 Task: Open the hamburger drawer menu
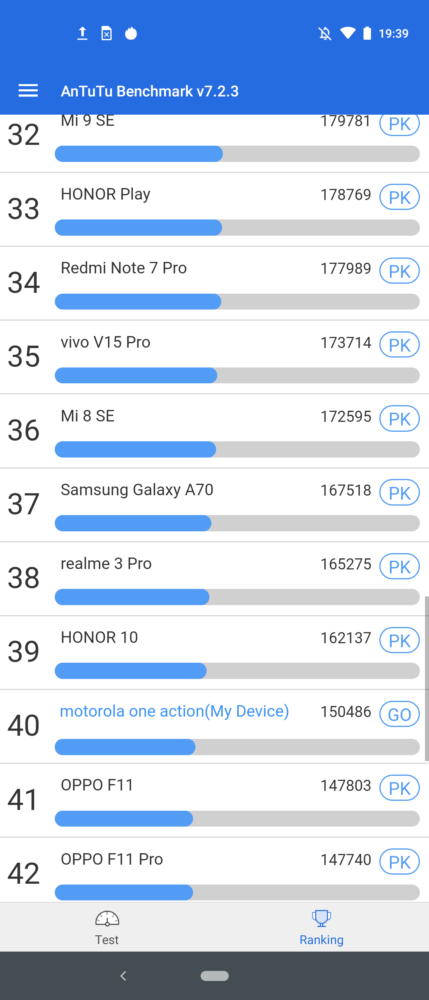tap(28, 91)
